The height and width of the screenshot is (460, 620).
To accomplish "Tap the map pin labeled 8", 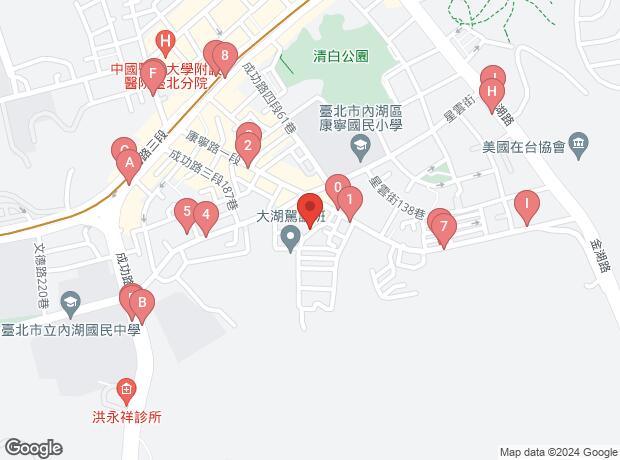I will pyautogui.click(x=225, y=56).
